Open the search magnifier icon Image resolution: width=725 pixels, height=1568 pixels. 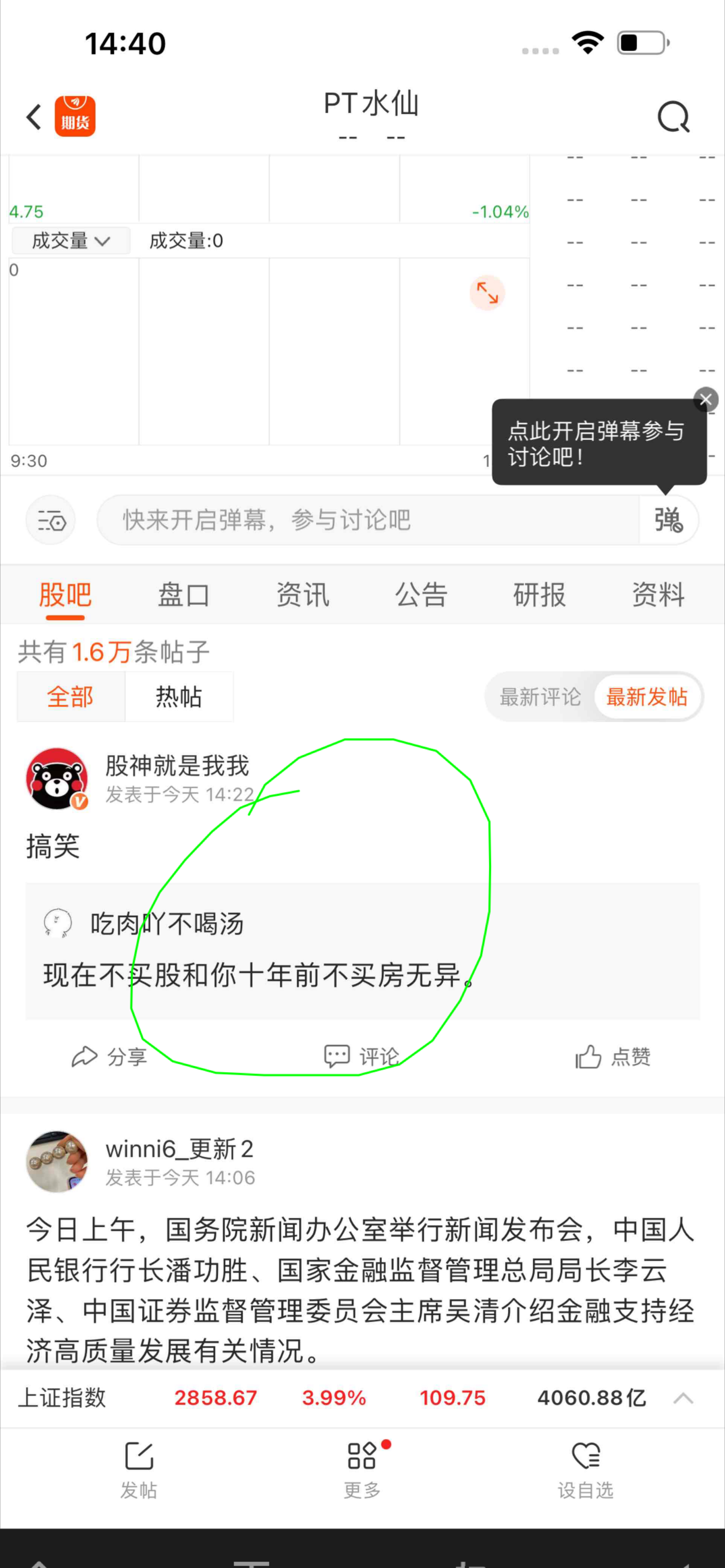673,116
